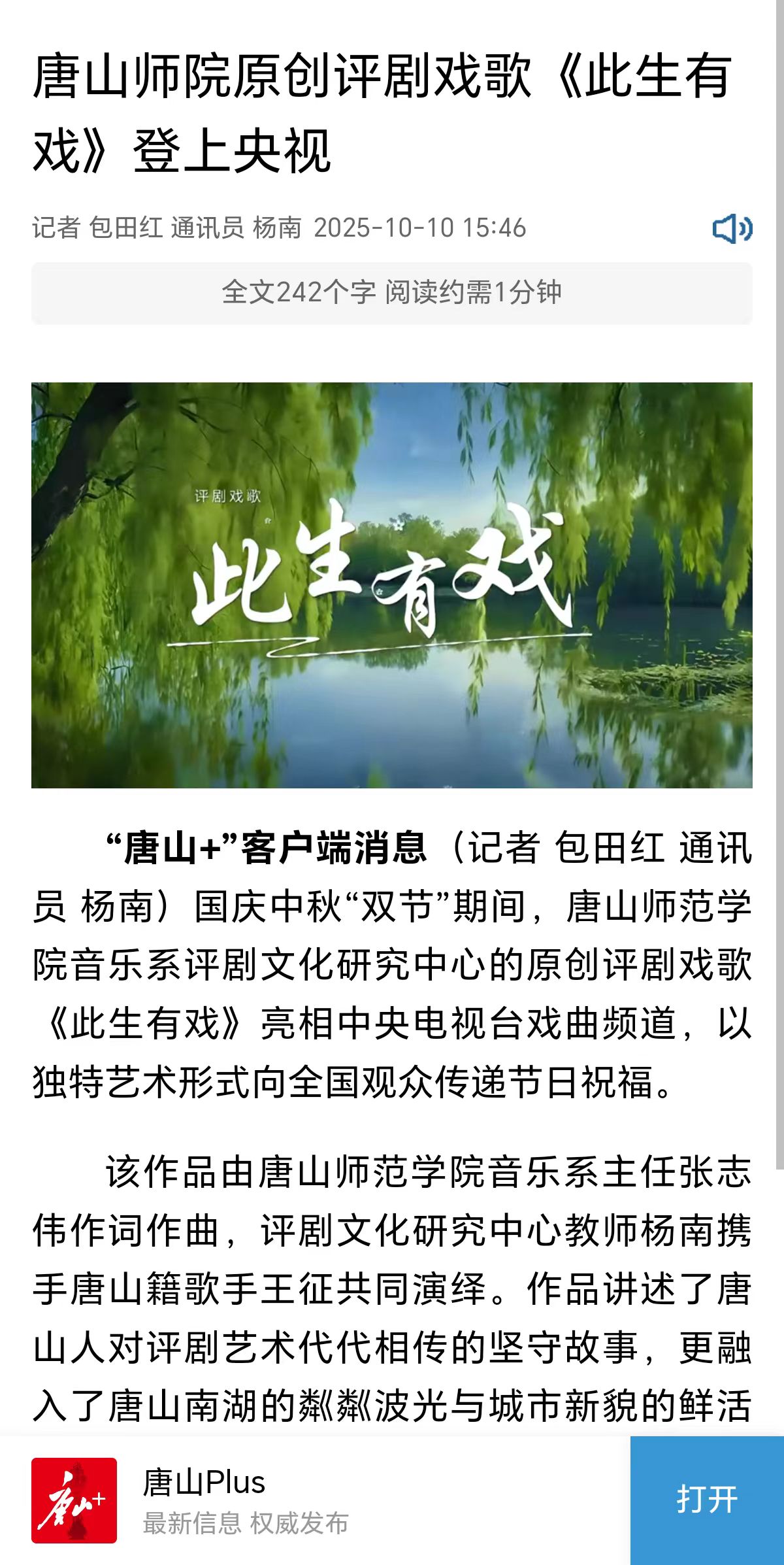Screen dimensions: 784x1565
Task: Tap the 打开 button to open the app
Action: pyautogui.click(x=707, y=1500)
